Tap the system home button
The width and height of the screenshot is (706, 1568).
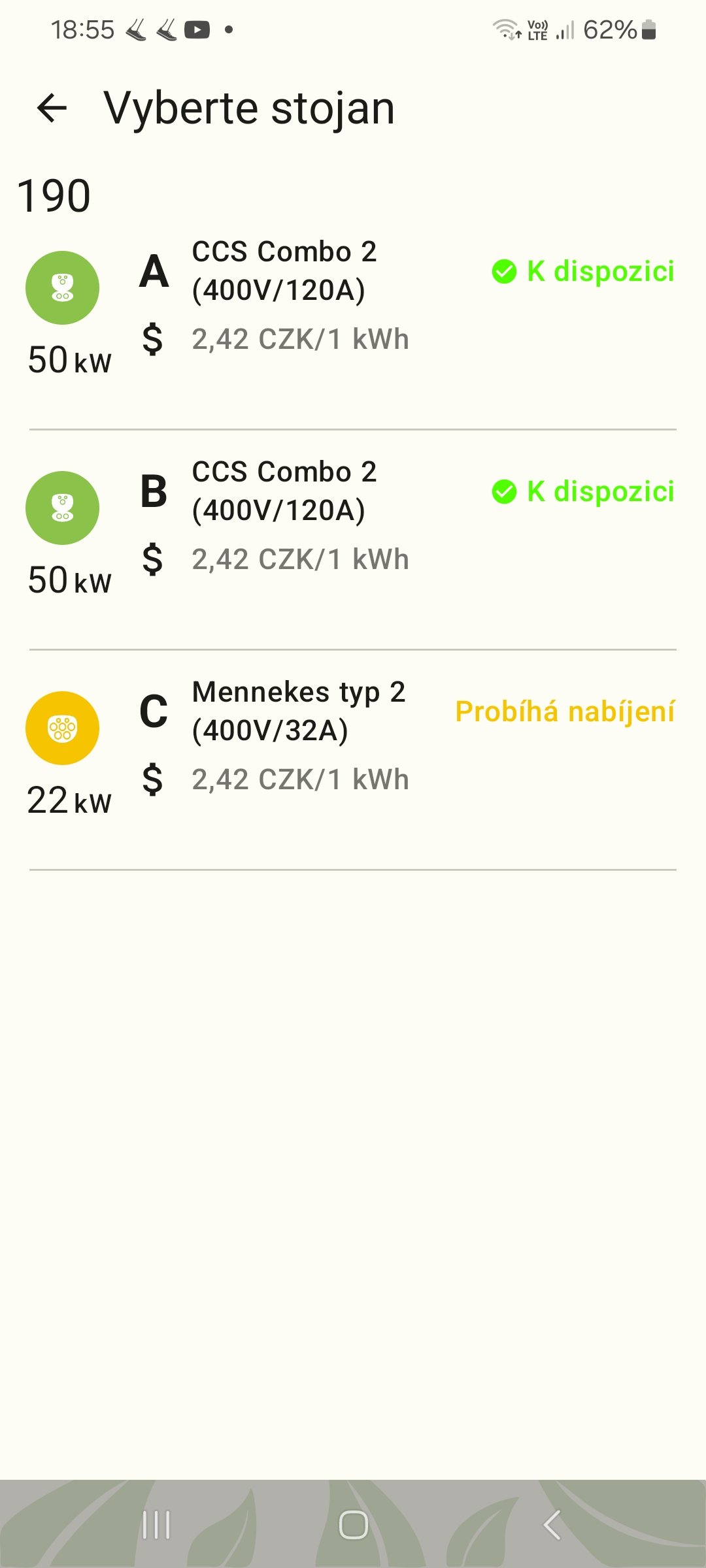[353, 1525]
